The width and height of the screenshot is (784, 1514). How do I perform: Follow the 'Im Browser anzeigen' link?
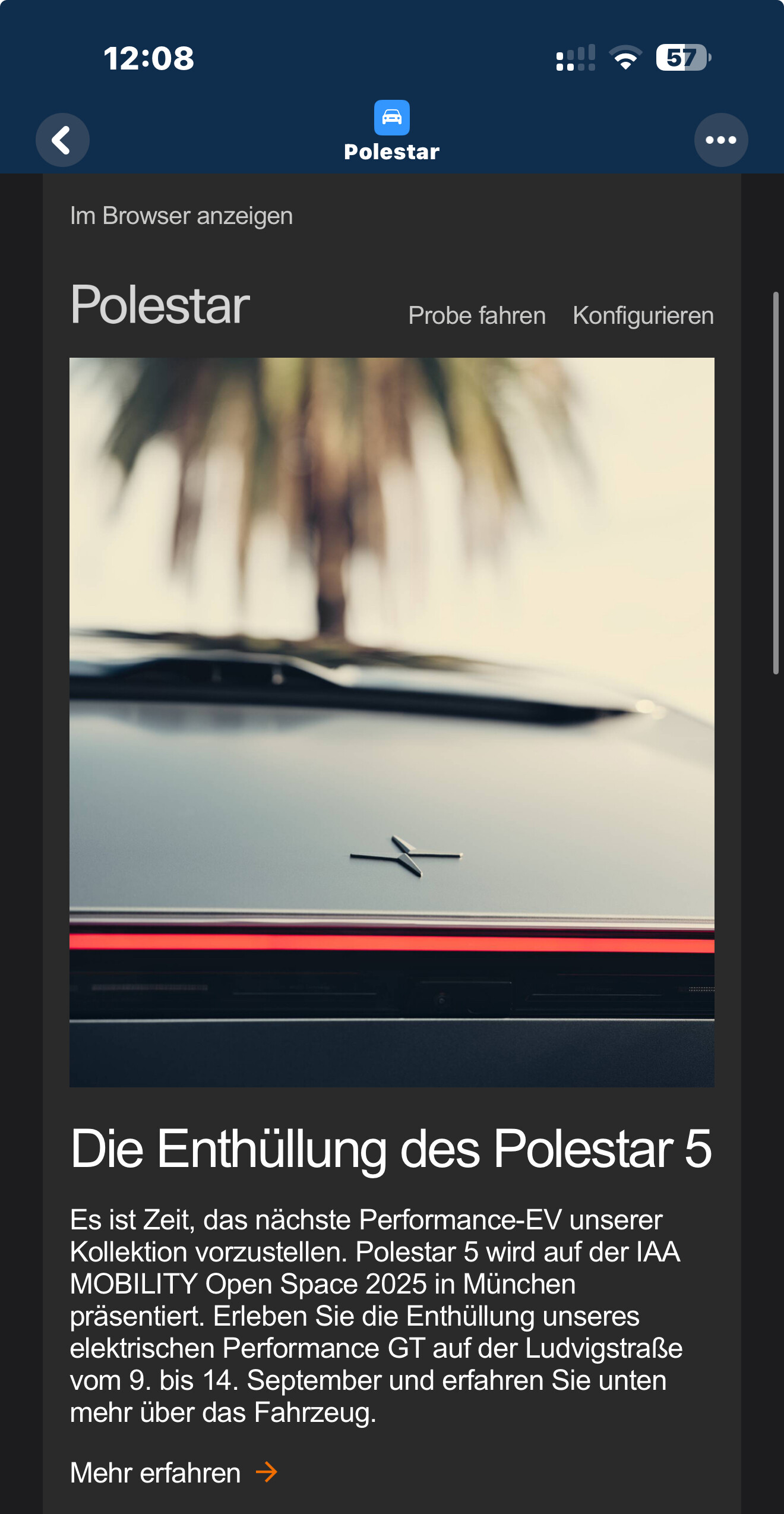point(181,216)
